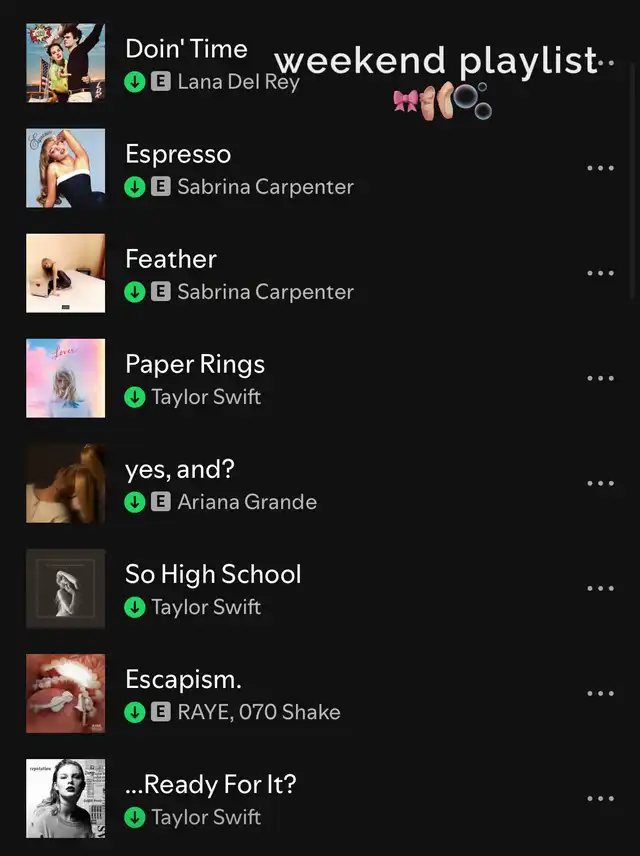Start playing Paper Rings

(195, 364)
